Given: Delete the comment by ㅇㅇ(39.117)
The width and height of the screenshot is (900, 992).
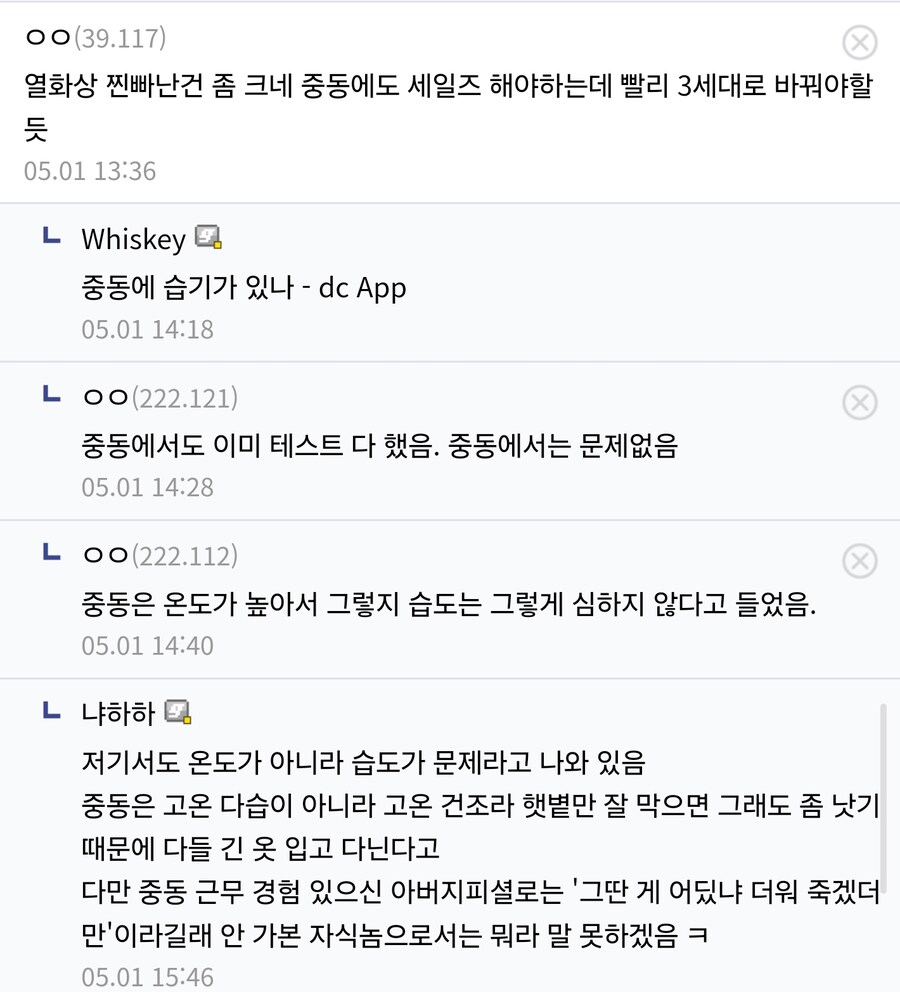Looking at the screenshot, I should pos(860,43).
